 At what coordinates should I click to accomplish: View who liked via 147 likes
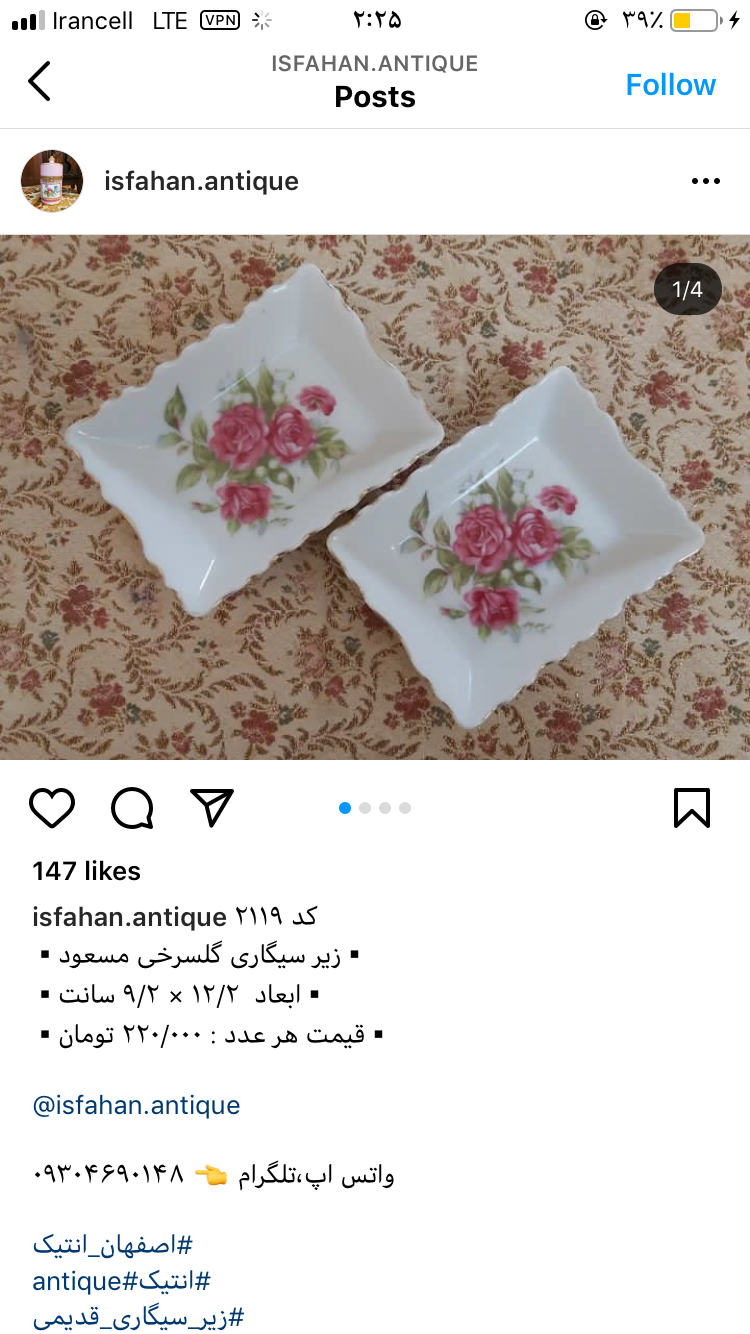(86, 871)
